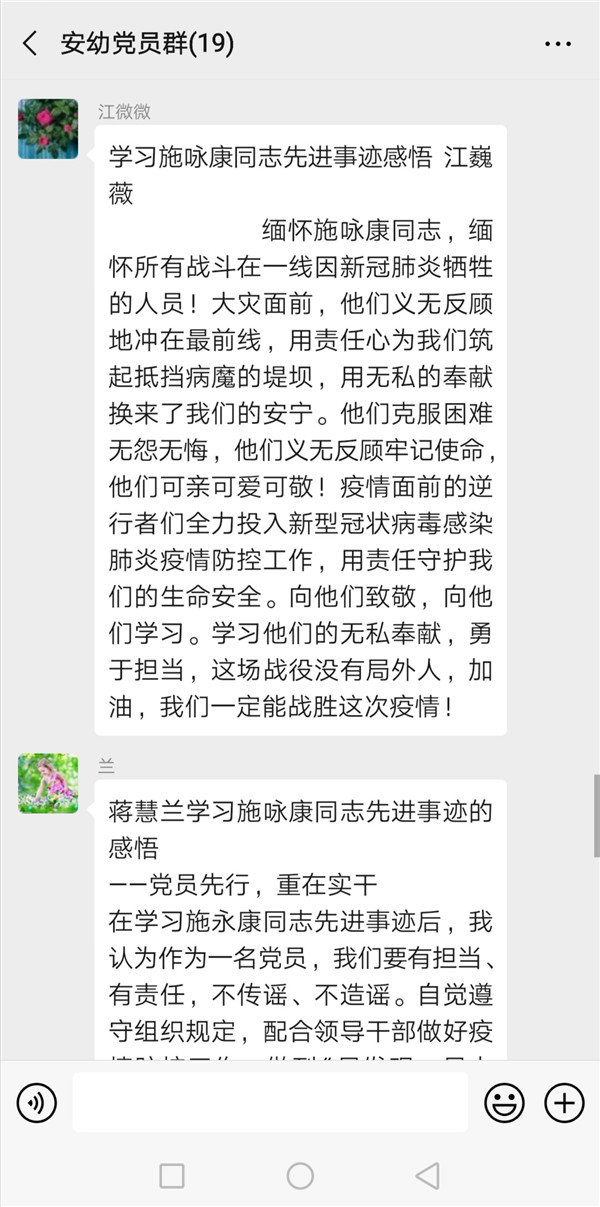This screenshot has width=600, height=1207.
Task: Switch to voice message input
Action: pos(37,1103)
